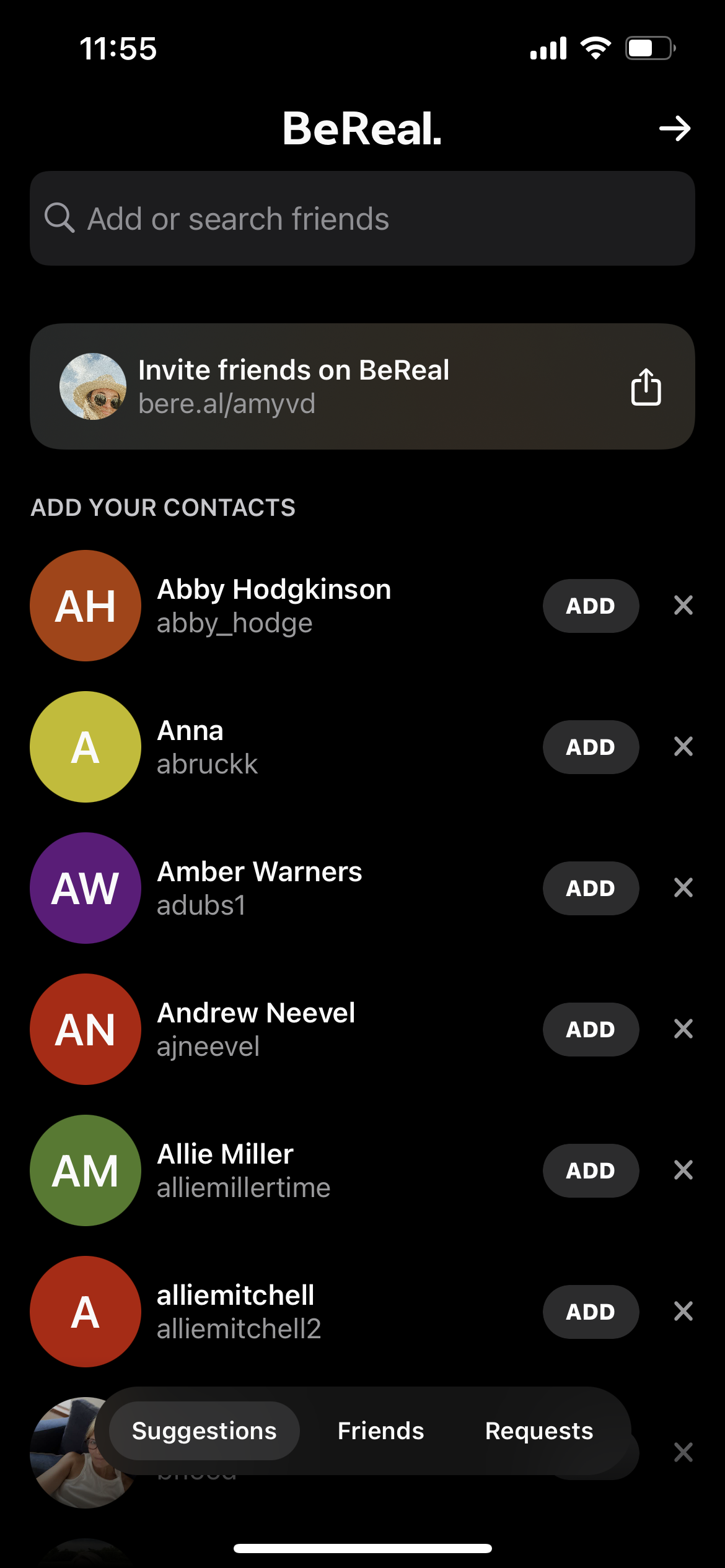
Task: Dismiss alliemitchell suggestion
Action: click(x=683, y=1312)
